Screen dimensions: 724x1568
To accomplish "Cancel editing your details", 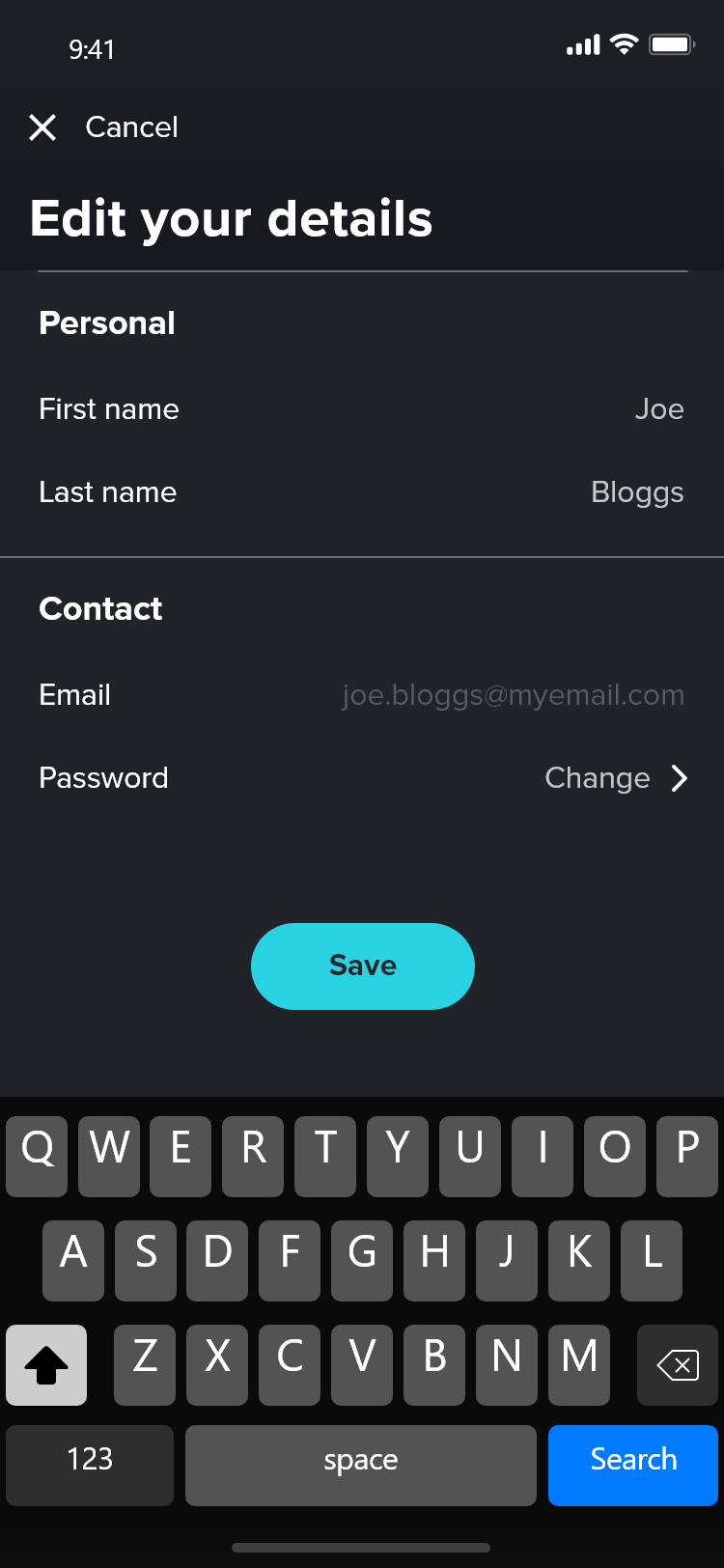I will (104, 127).
